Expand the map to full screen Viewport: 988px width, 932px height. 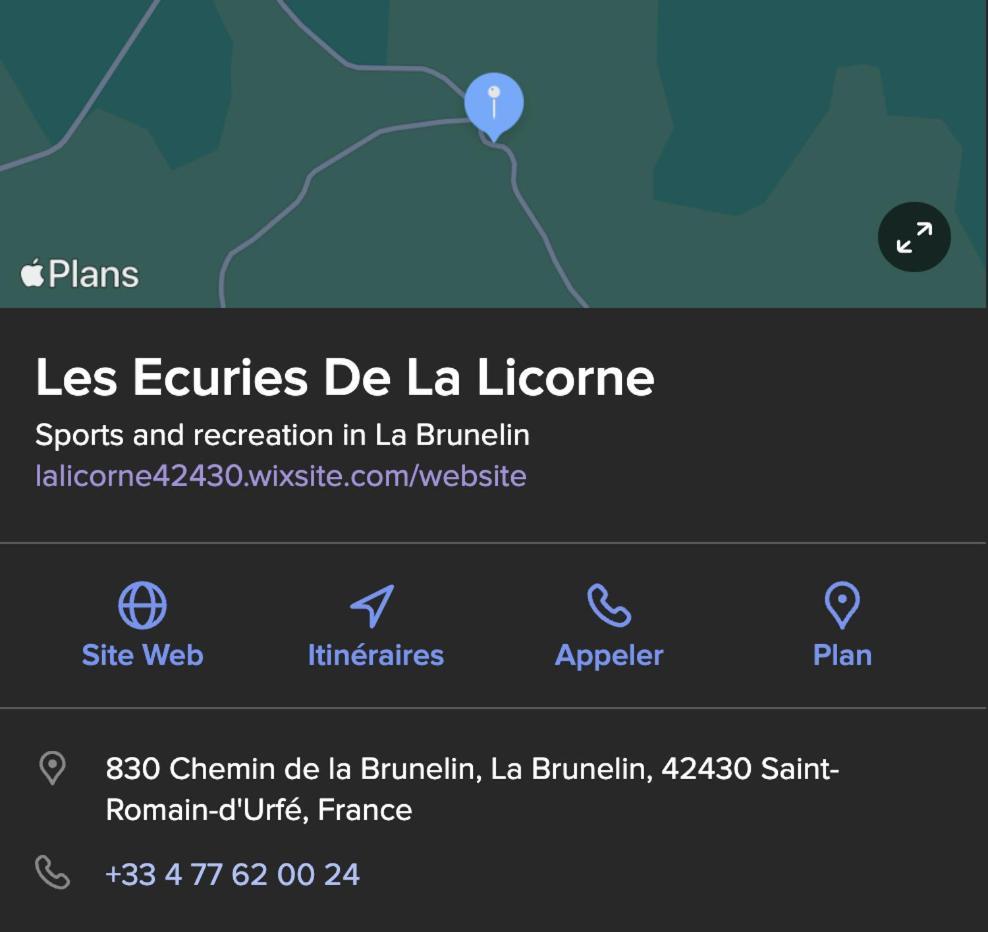[913, 237]
